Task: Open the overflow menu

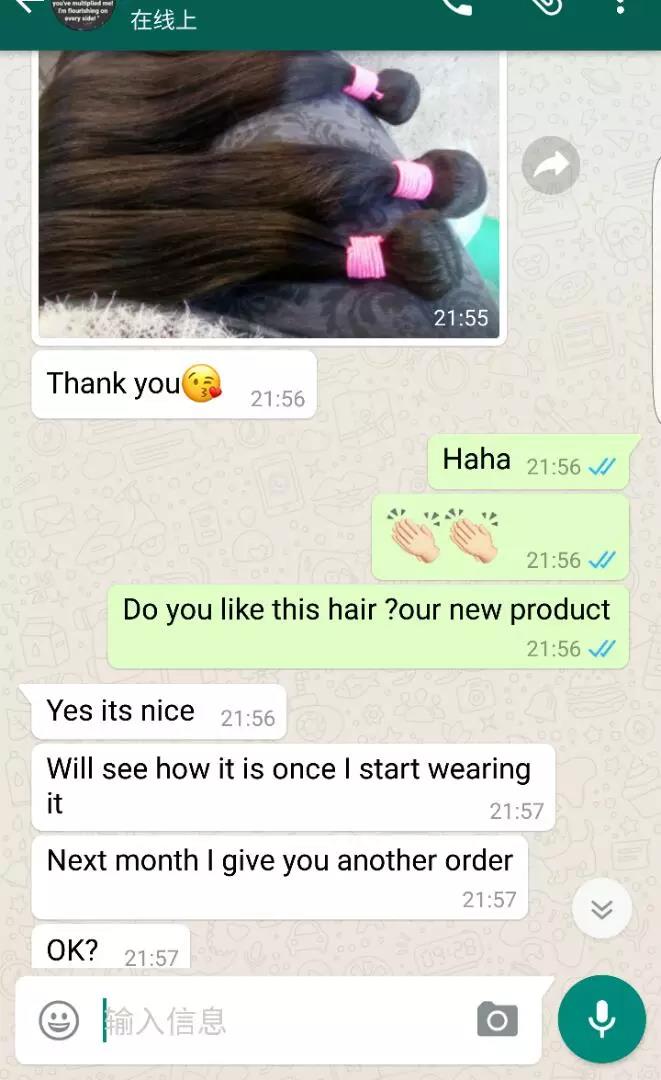Action: pyautogui.click(x=620, y=6)
